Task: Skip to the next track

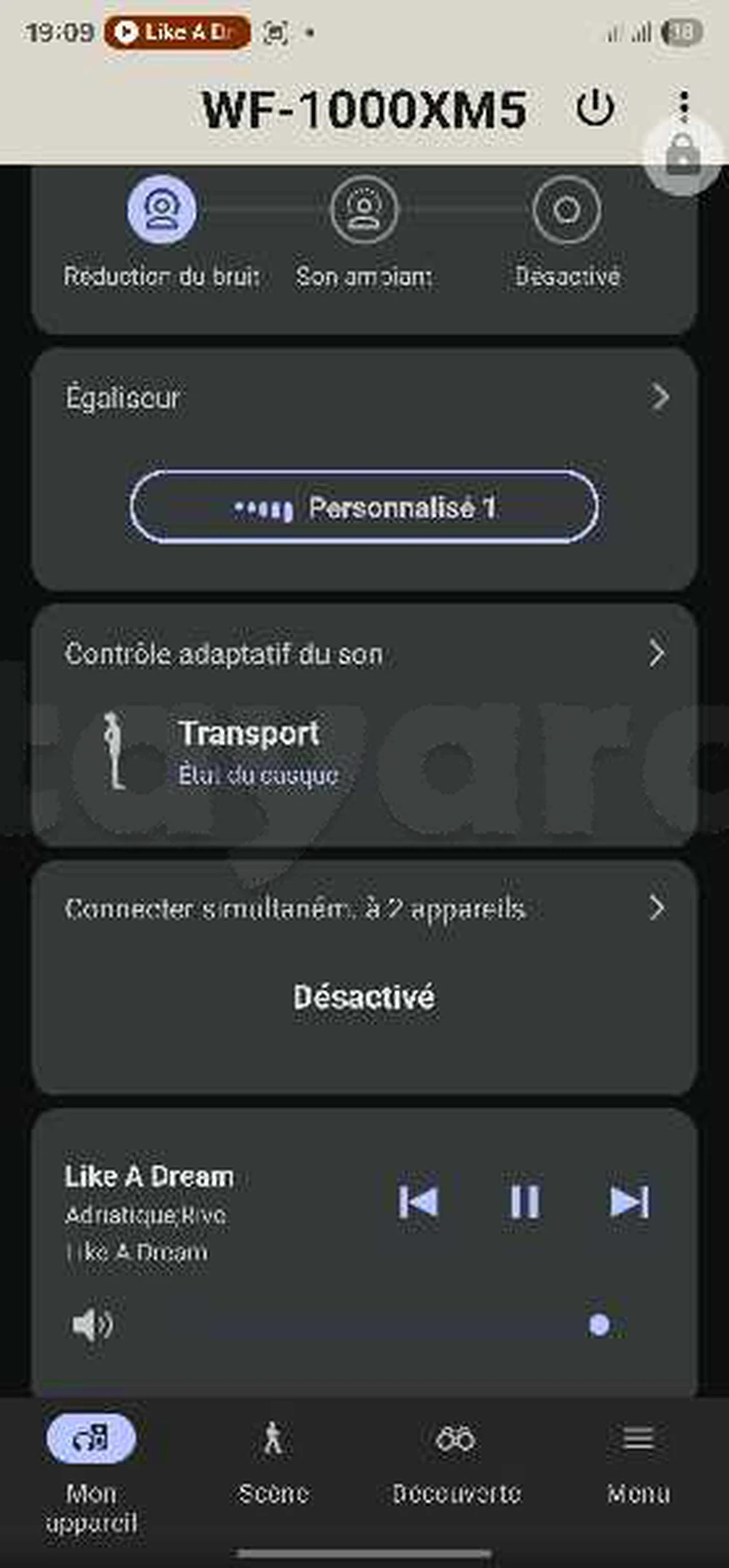Action: pos(629,1201)
